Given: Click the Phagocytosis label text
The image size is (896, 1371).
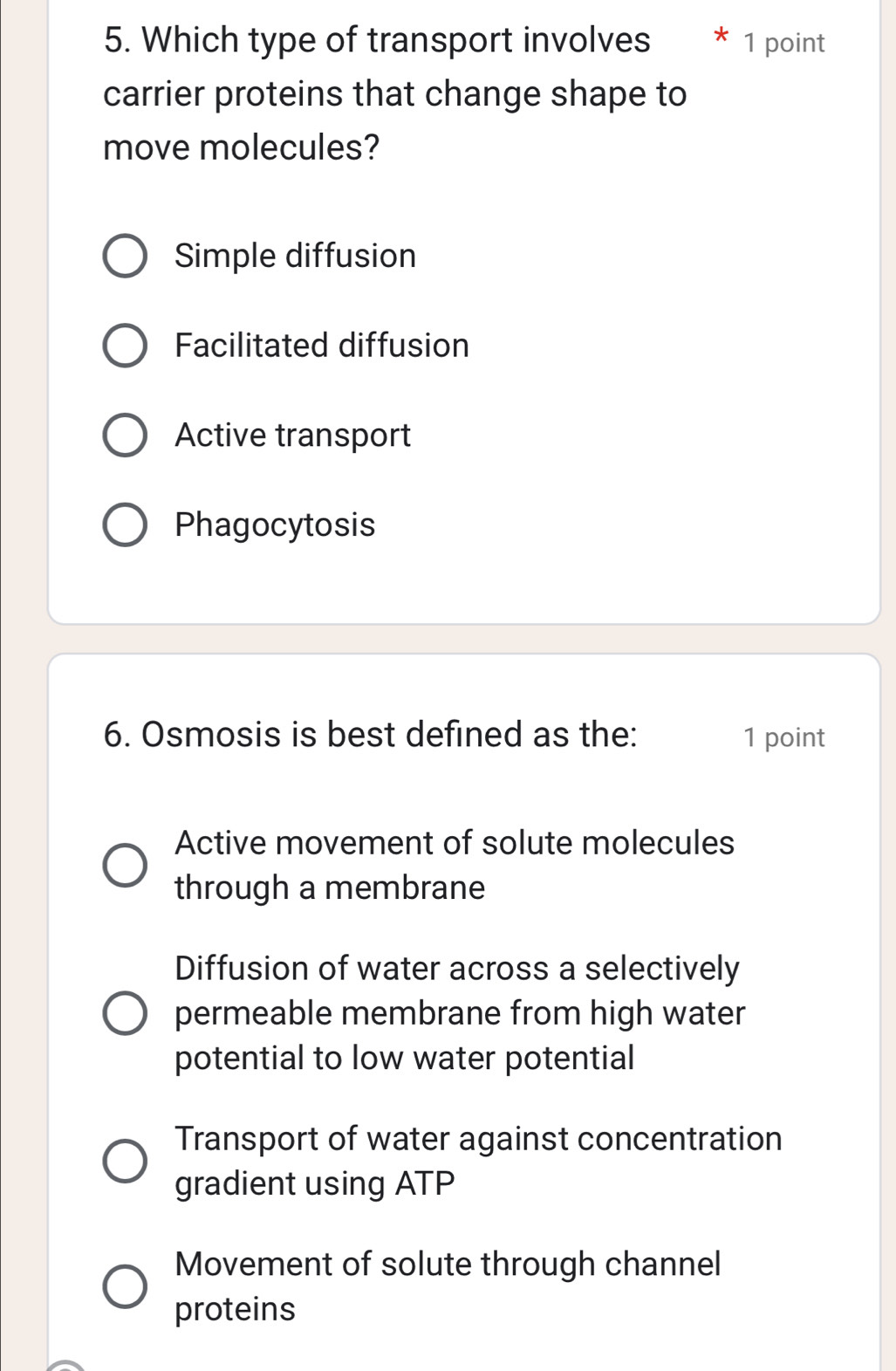Looking at the screenshot, I should pos(274,524).
